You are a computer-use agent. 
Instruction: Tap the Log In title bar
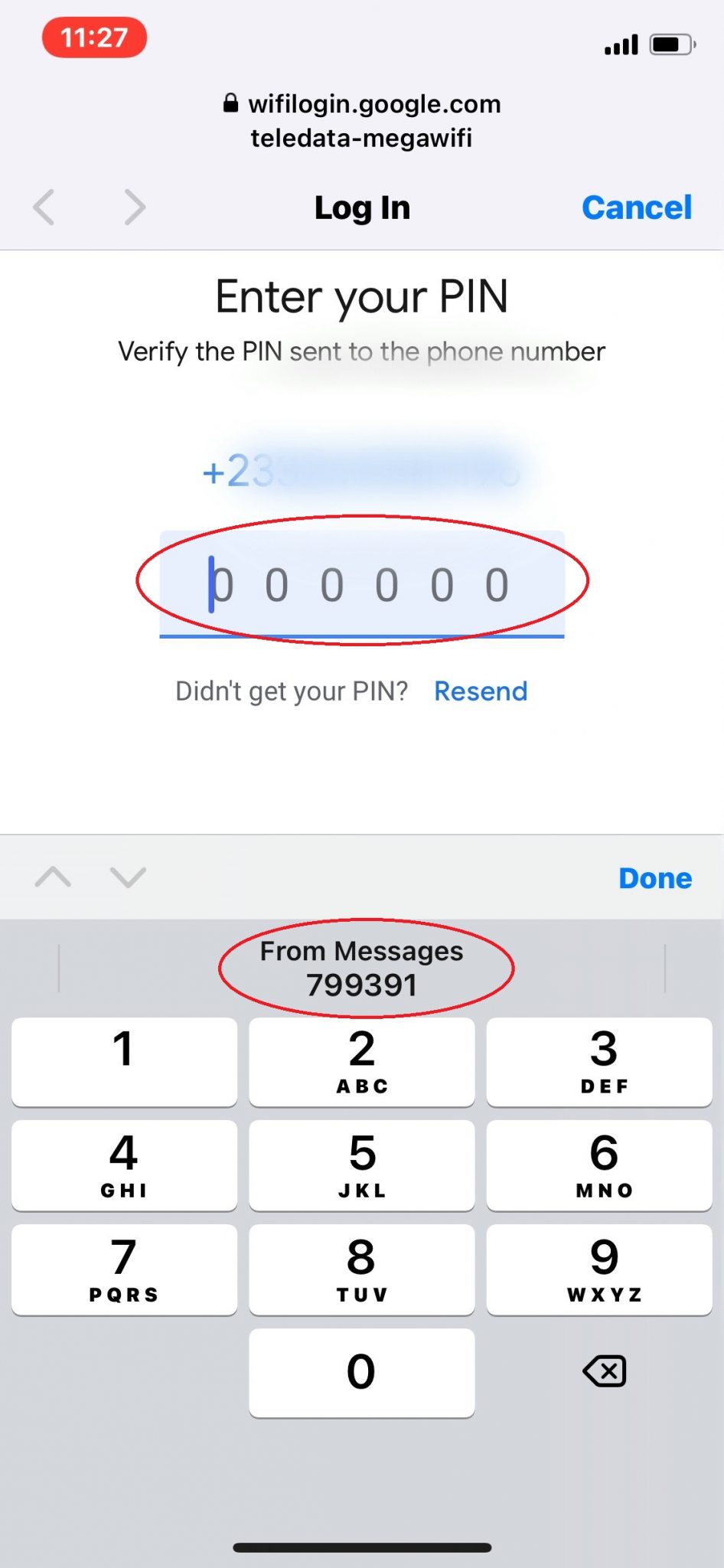[x=362, y=207]
